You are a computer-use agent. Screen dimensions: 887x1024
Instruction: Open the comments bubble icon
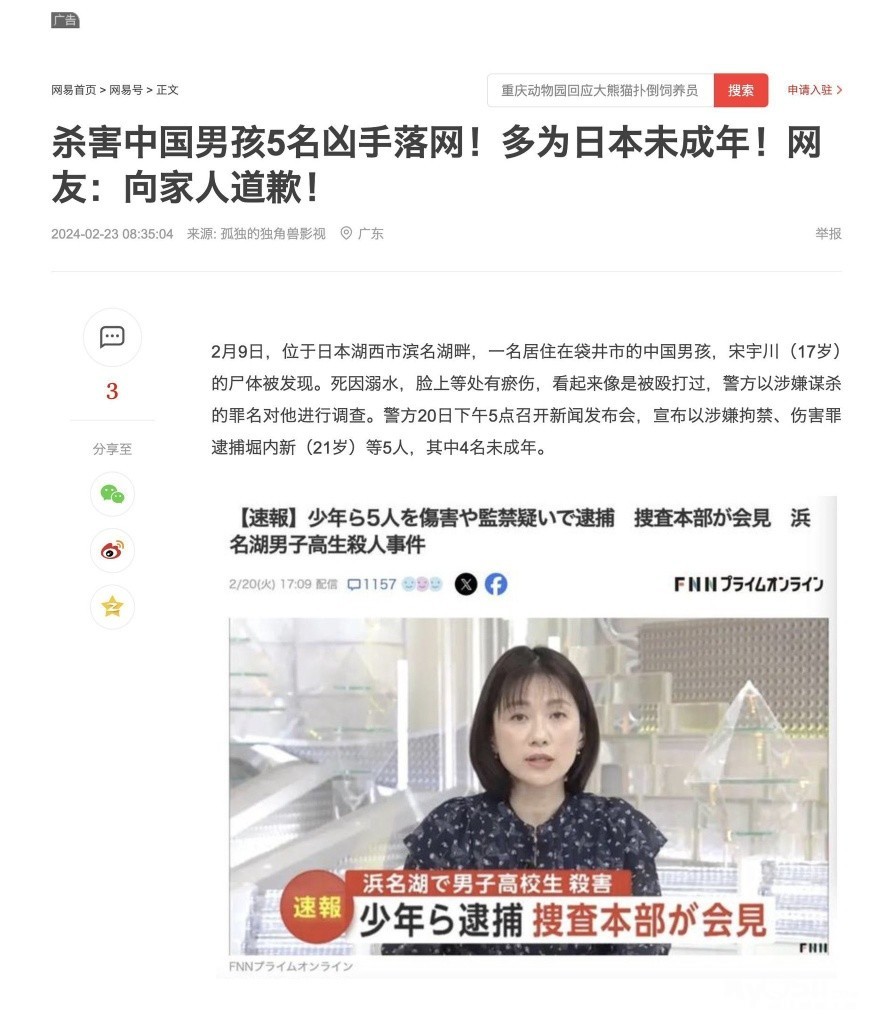point(112,337)
